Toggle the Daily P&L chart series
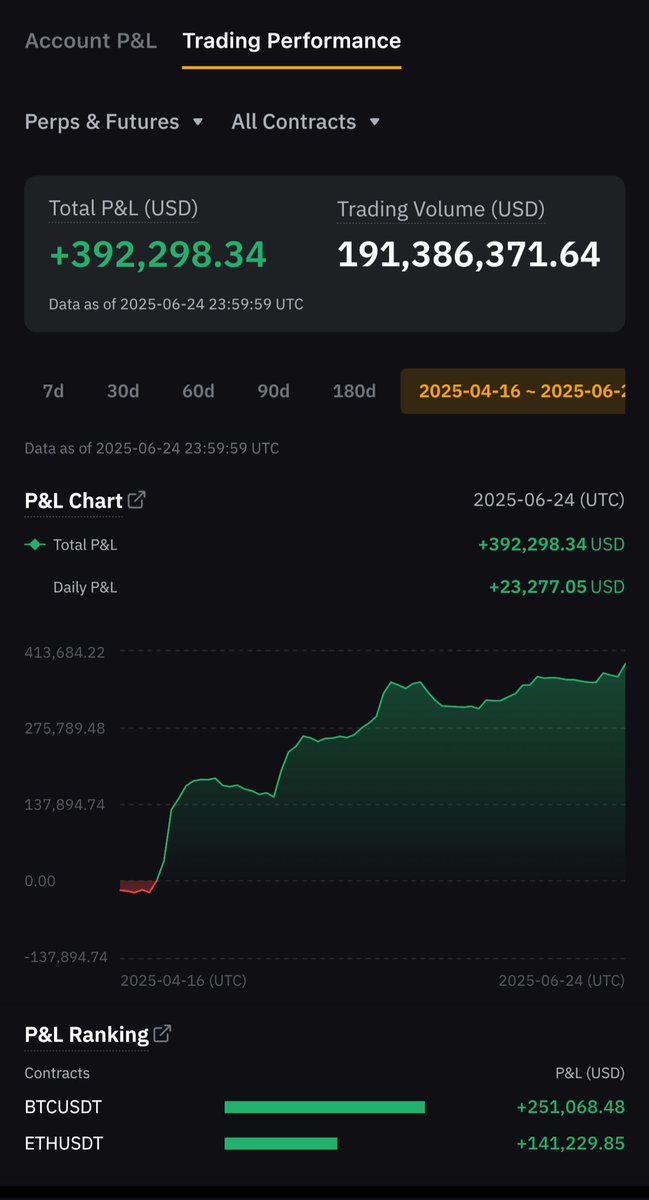Screen dimensions: 649x1200 pyautogui.click(x=85, y=587)
